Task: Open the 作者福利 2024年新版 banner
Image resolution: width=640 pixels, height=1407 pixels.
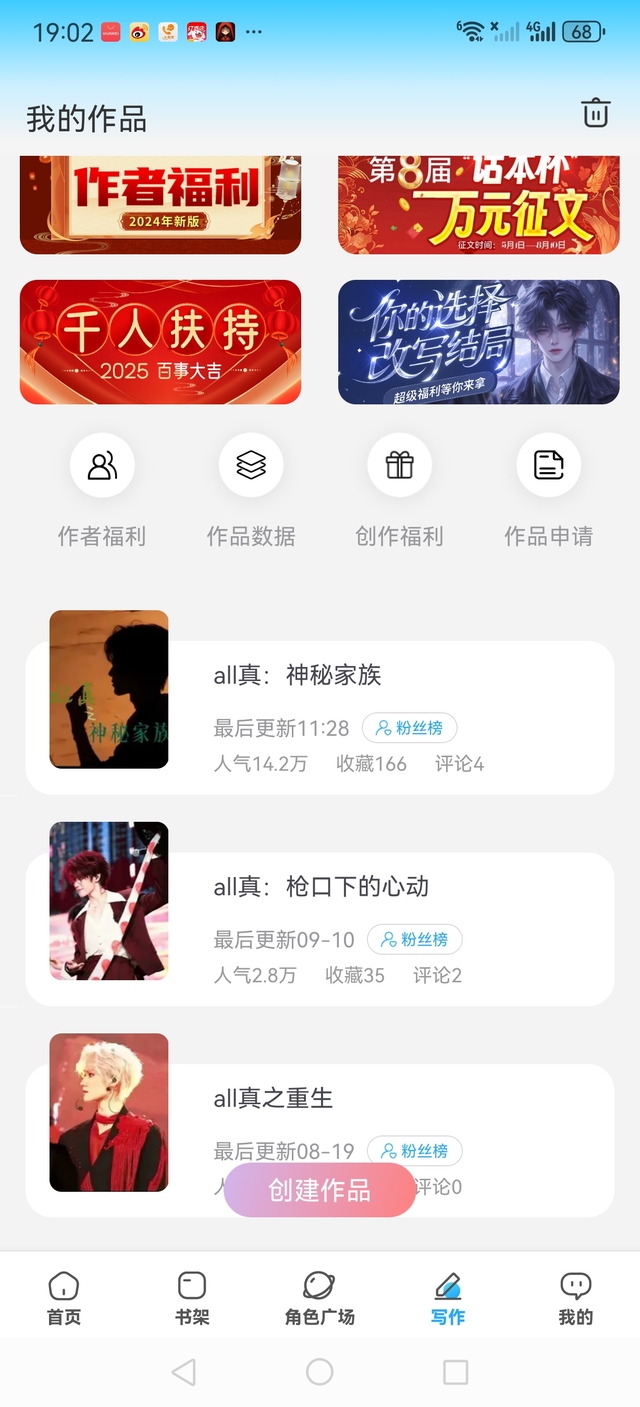Action: click(x=160, y=204)
